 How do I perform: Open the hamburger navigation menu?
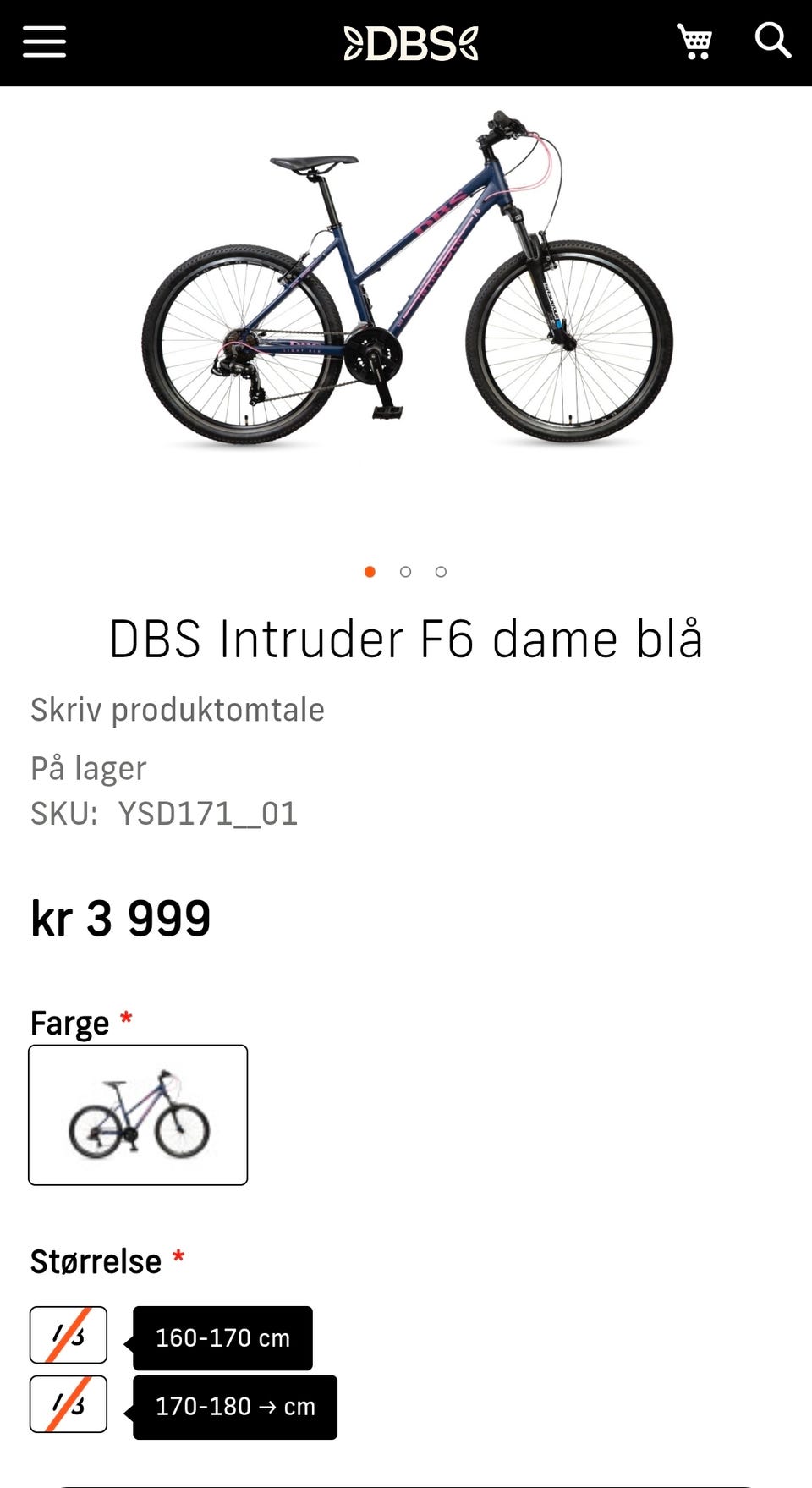click(x=44, y=41)
